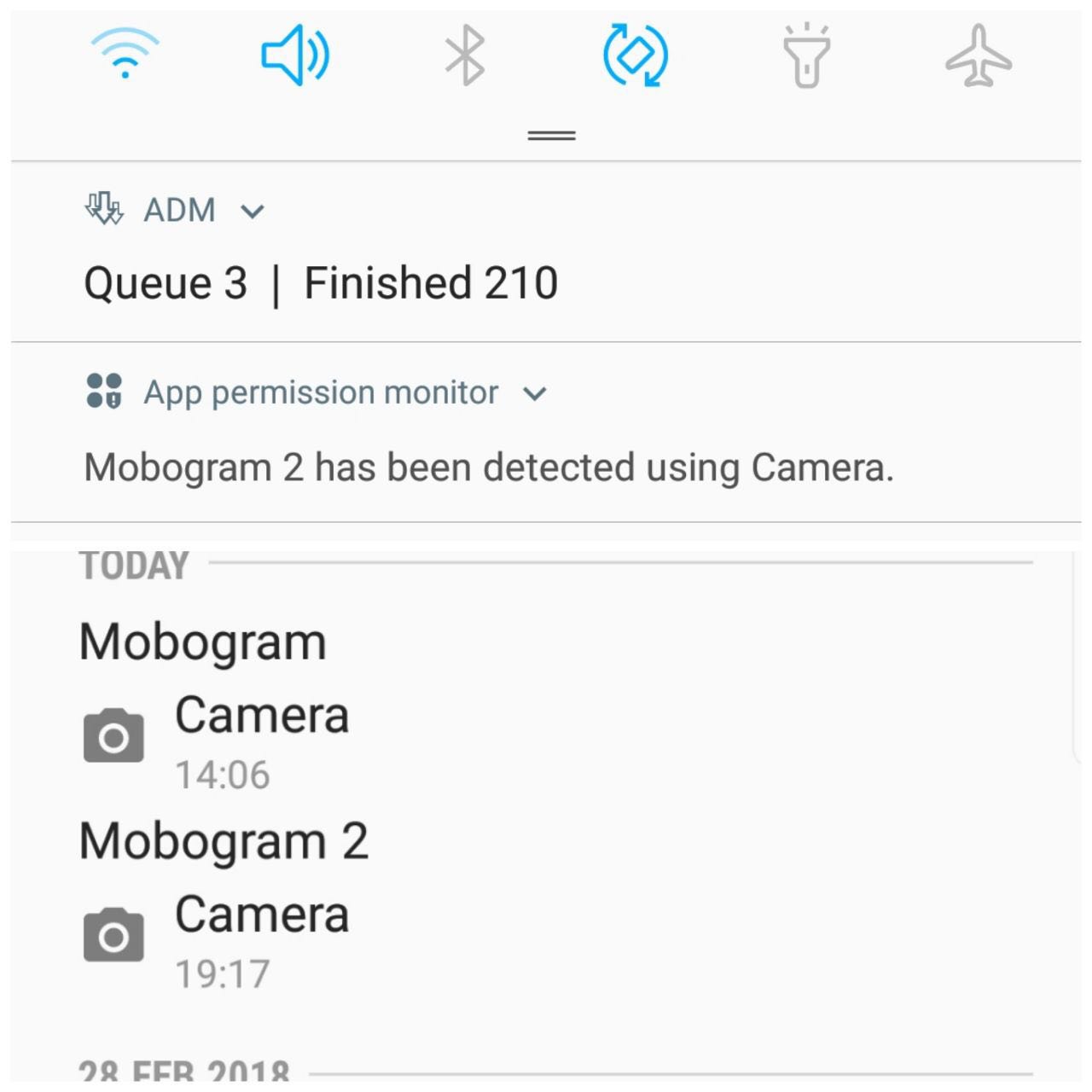Enable airplane mode
Viewport: 1092px width, 1092px height.
pyautogui.click(x=979, y=55)
